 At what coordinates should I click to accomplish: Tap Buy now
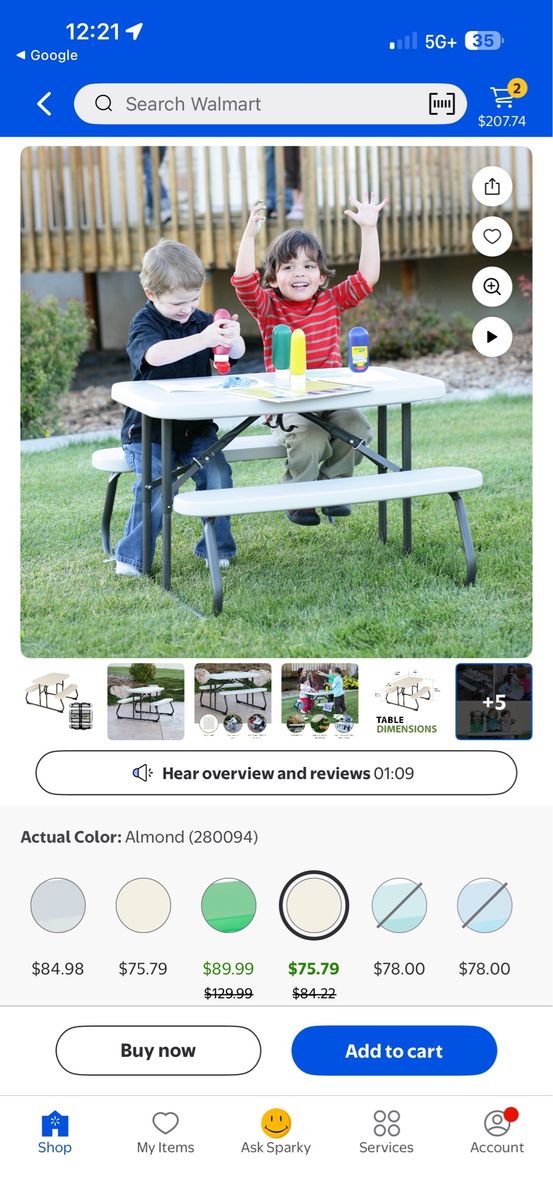(158, 1050)
